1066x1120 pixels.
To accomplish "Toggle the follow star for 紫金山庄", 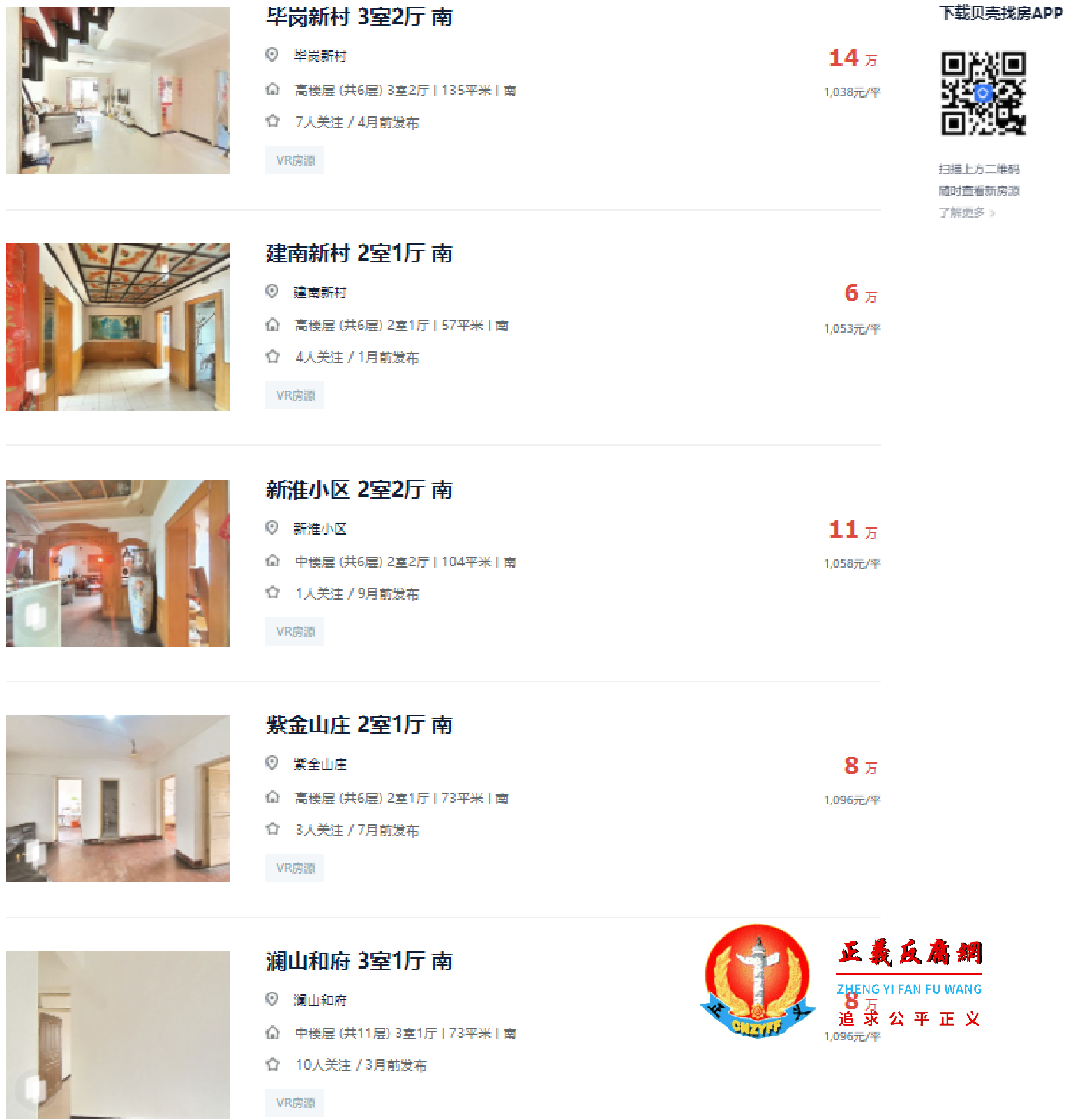I will tap(272, 829).
